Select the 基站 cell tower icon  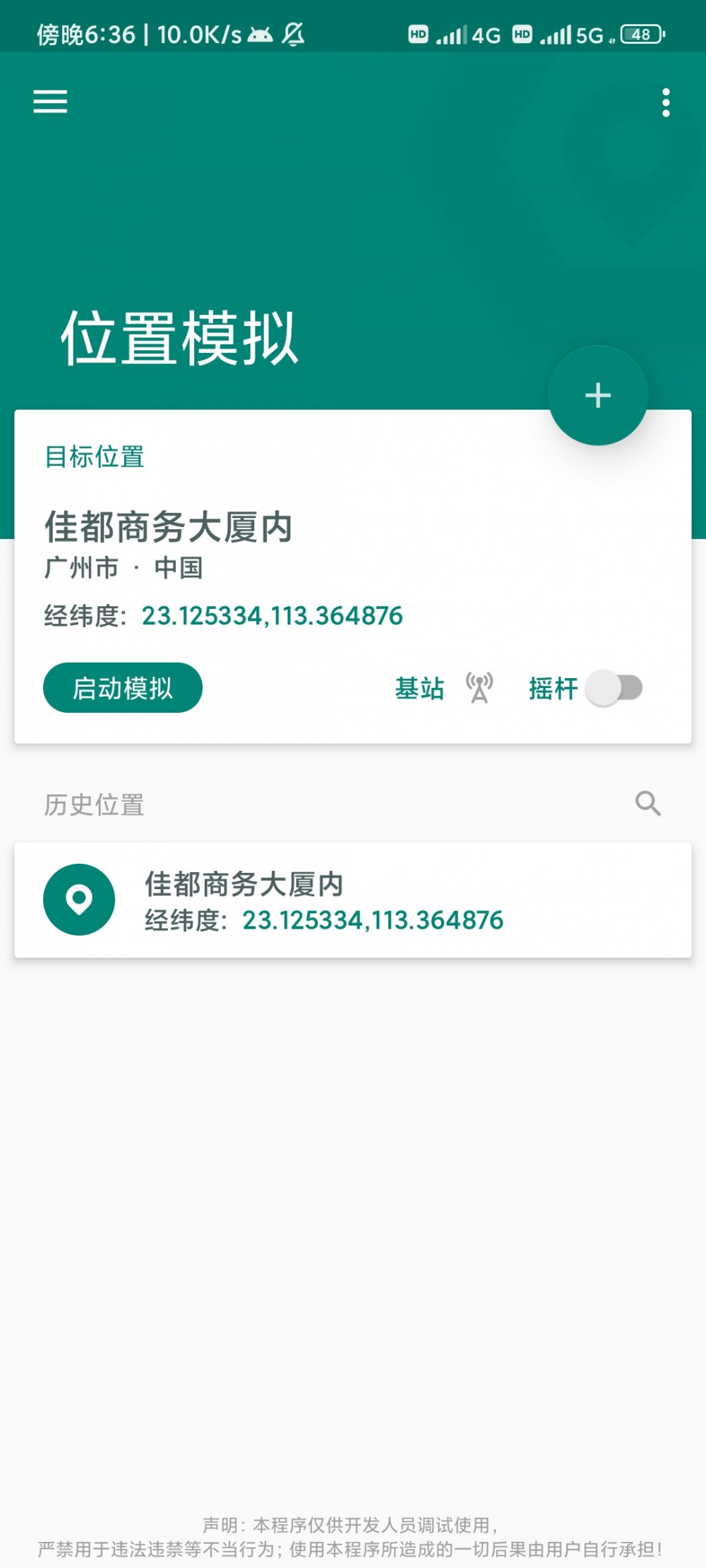pos(478,687)
